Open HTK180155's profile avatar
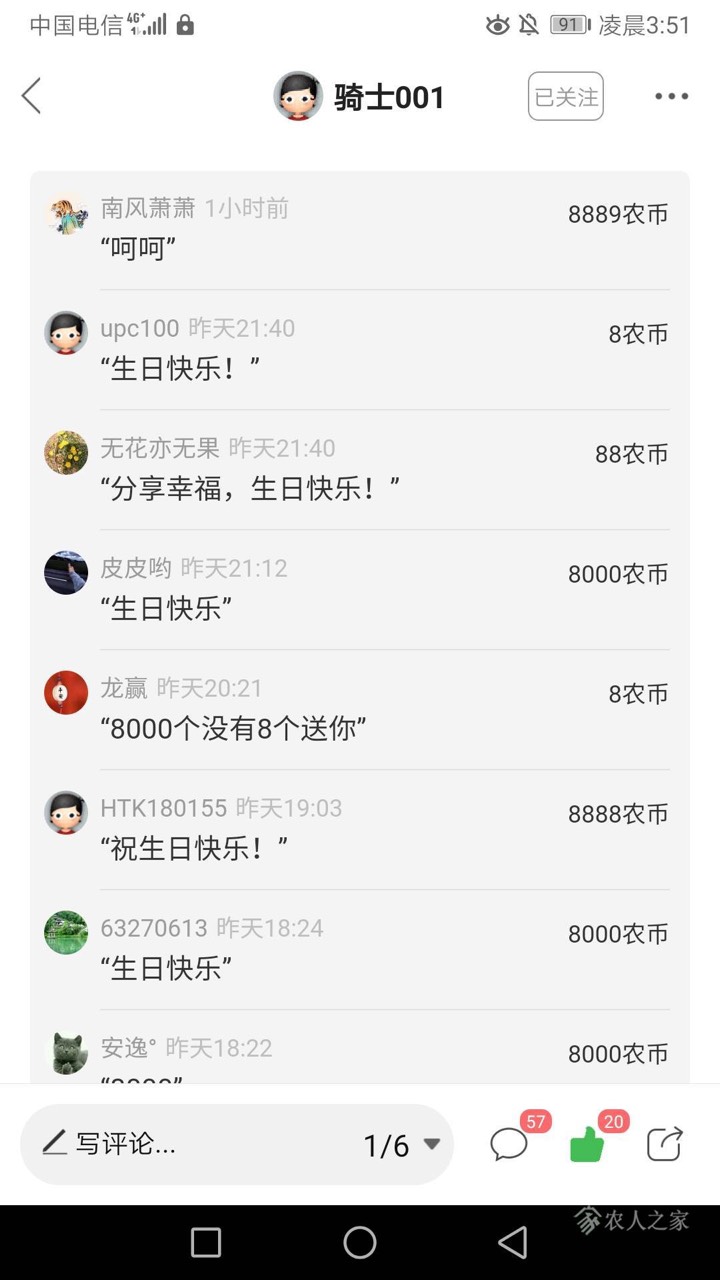720x1280 pixels. pos(66,813)
